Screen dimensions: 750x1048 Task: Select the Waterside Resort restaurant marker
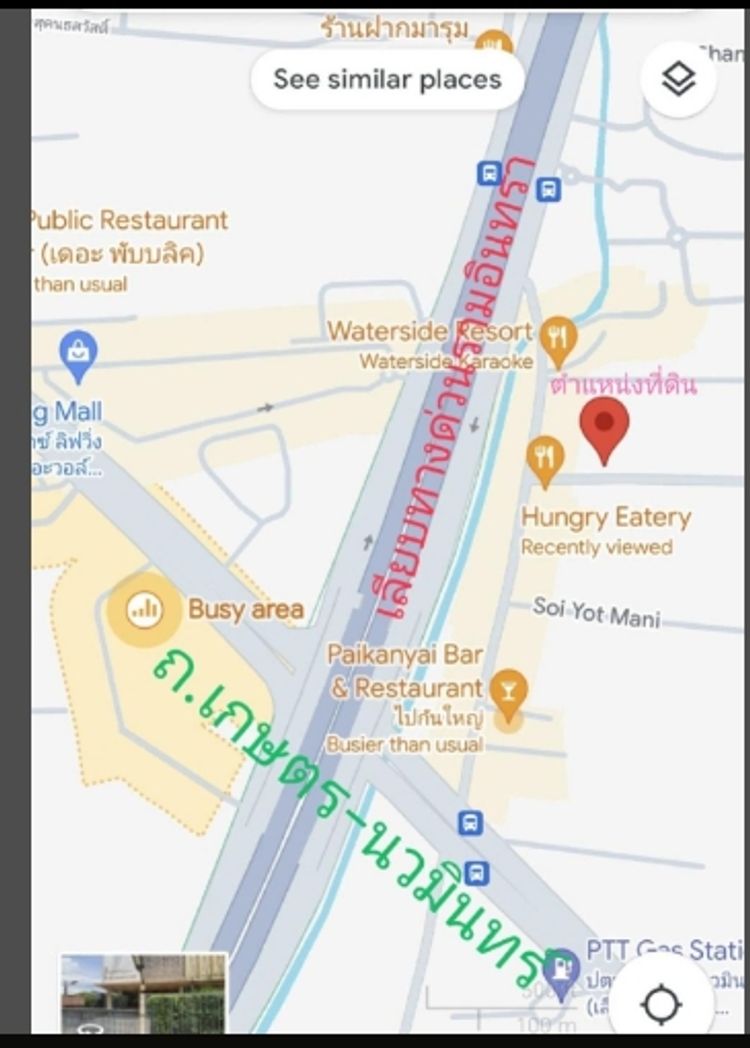(x=559, y=341)
